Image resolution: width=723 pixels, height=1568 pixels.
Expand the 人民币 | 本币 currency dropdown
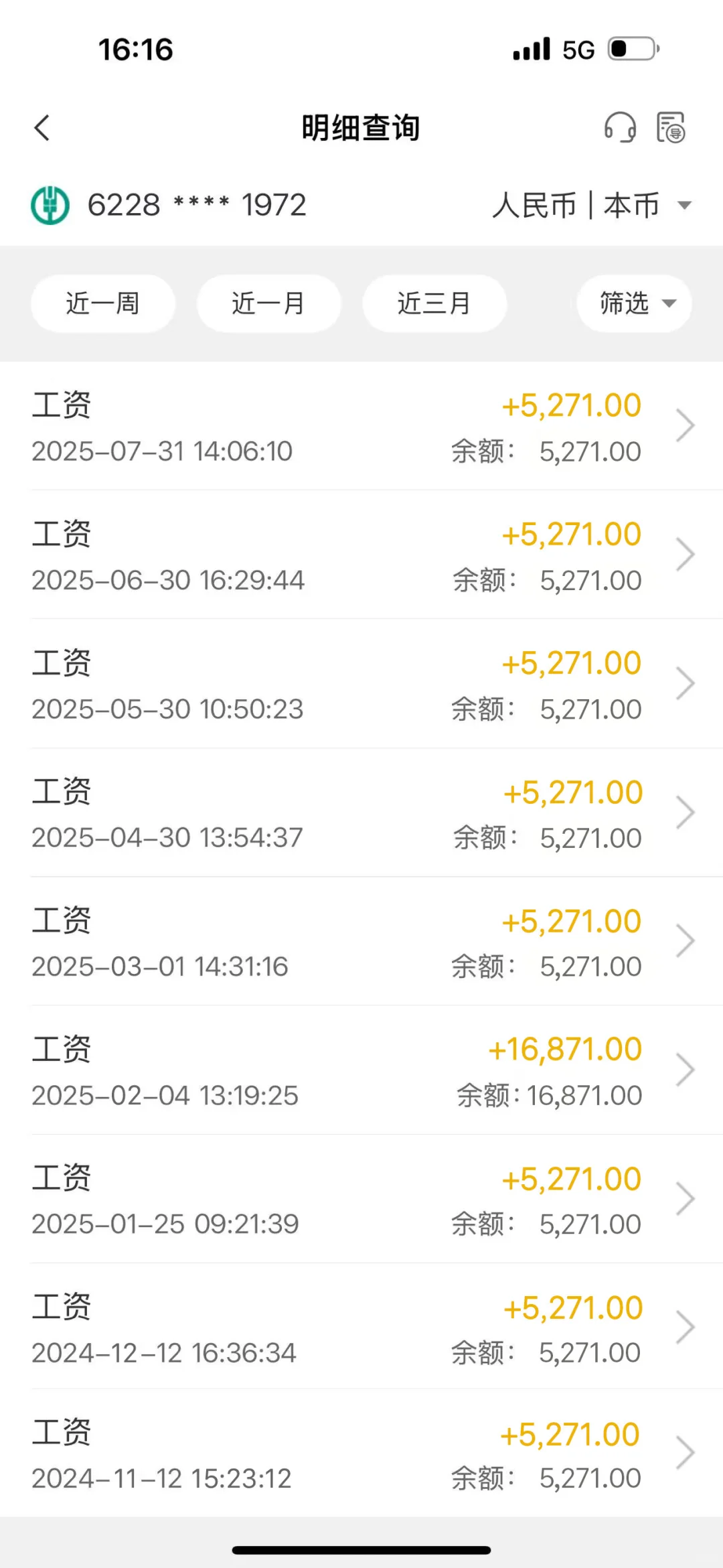tap(592, 205)
